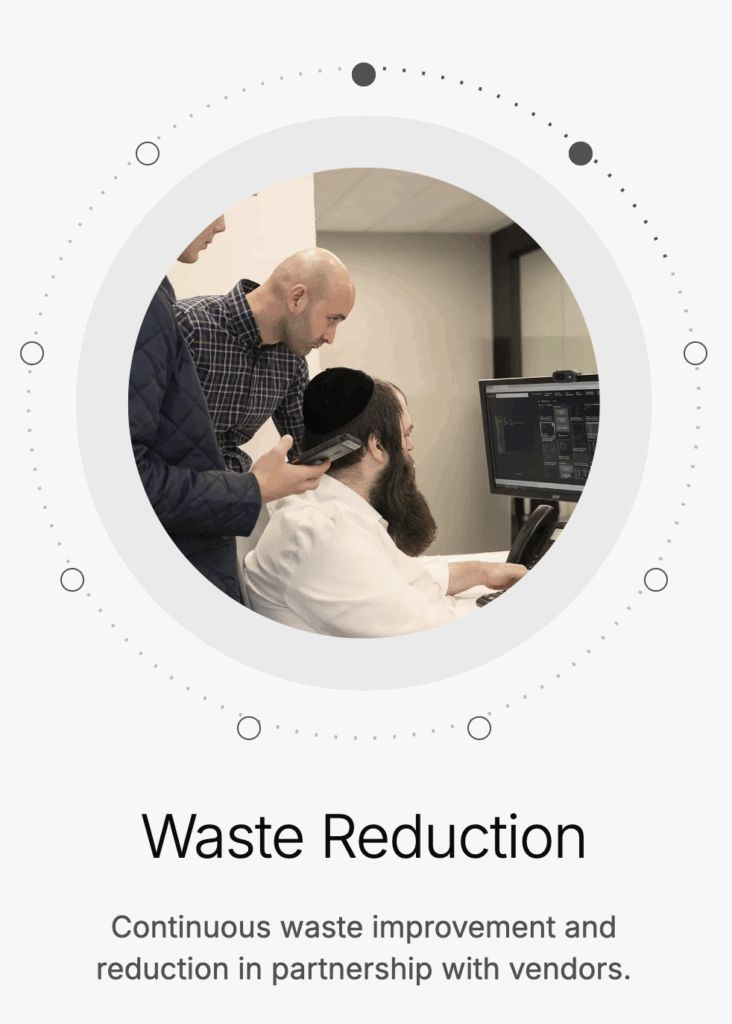Jump to the hollow dot following the filled ones

[x=695, y=353]
